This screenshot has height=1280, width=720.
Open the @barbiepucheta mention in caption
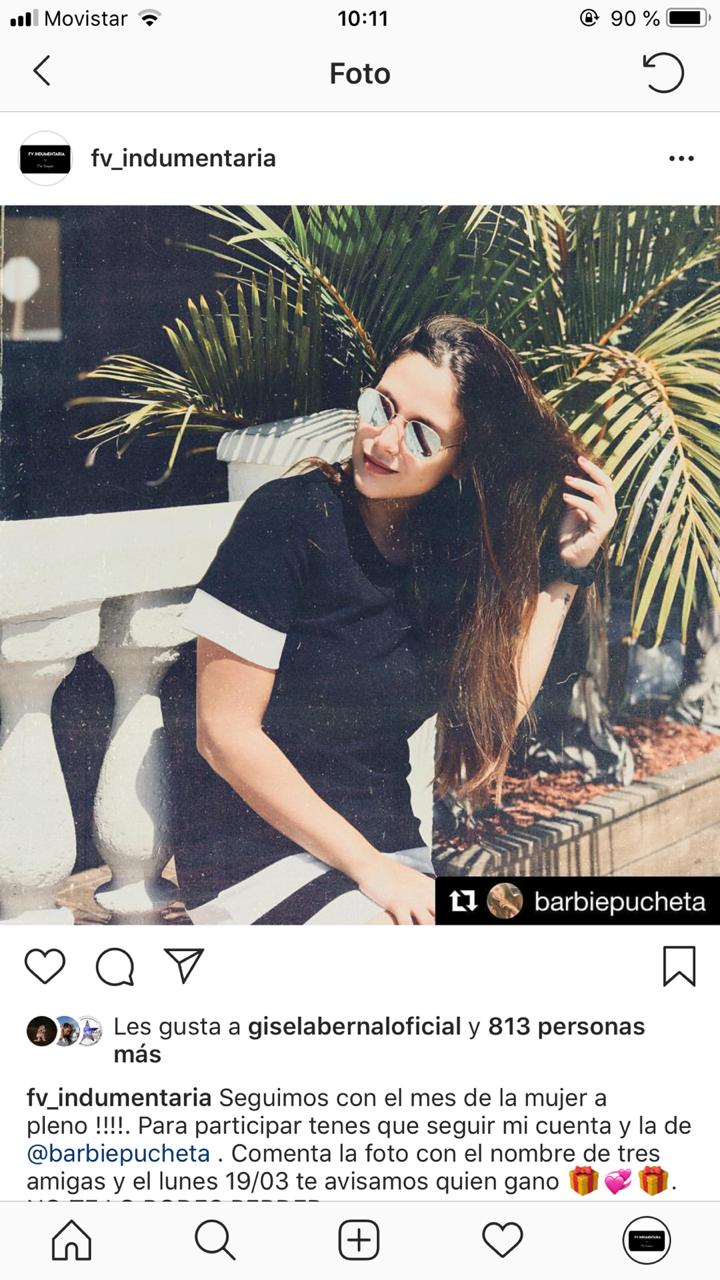(x=118, y=1153)
